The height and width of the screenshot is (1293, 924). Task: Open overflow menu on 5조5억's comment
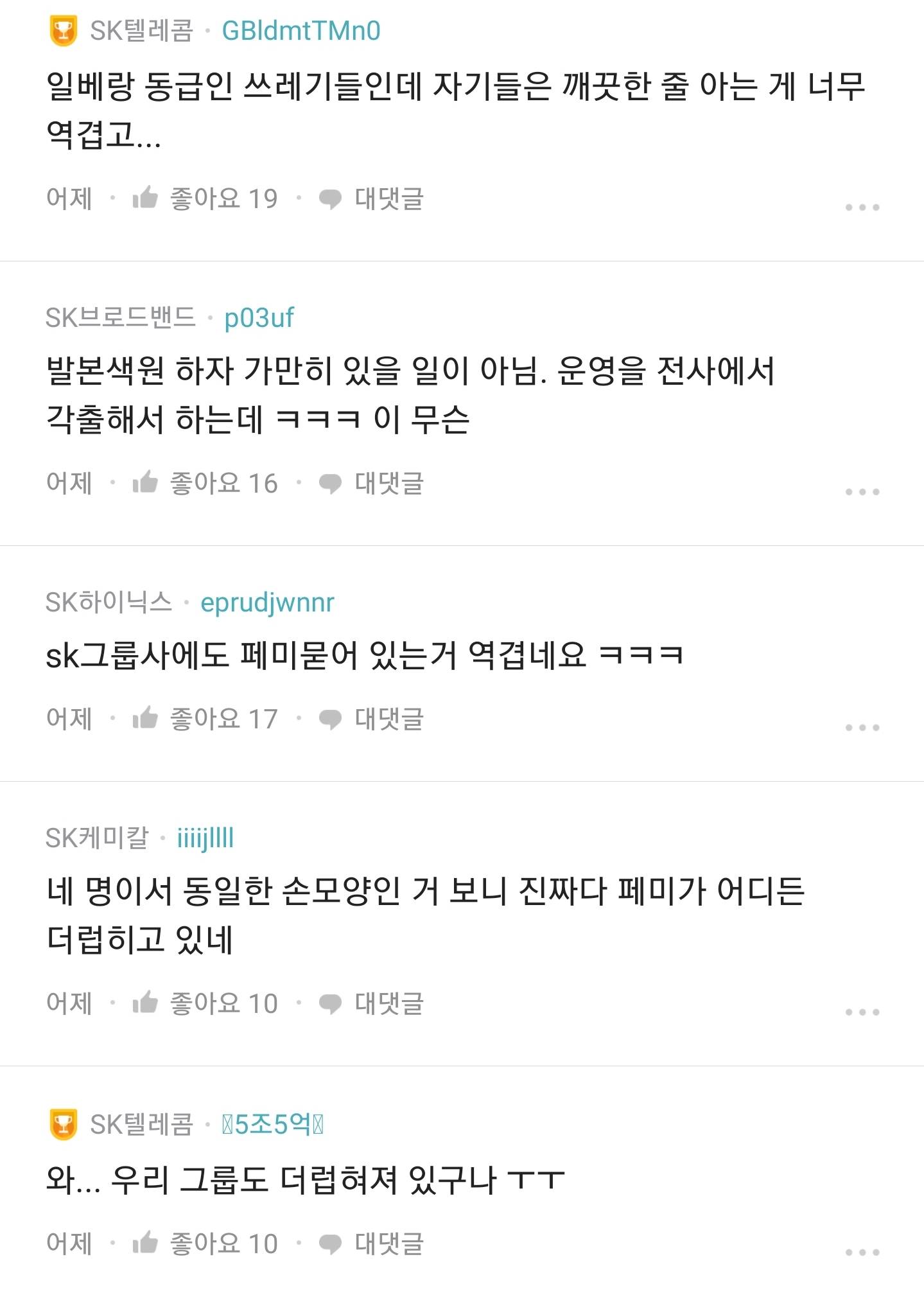pos(862,1252)
